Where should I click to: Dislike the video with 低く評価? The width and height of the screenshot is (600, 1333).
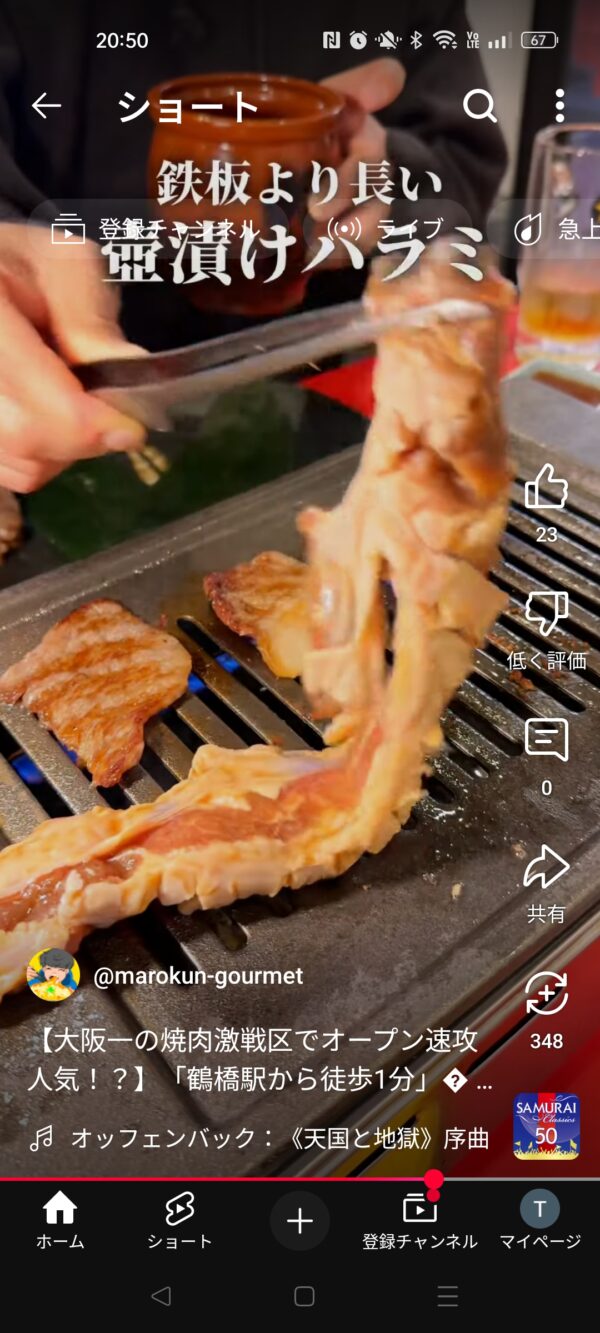pos(546,614)
